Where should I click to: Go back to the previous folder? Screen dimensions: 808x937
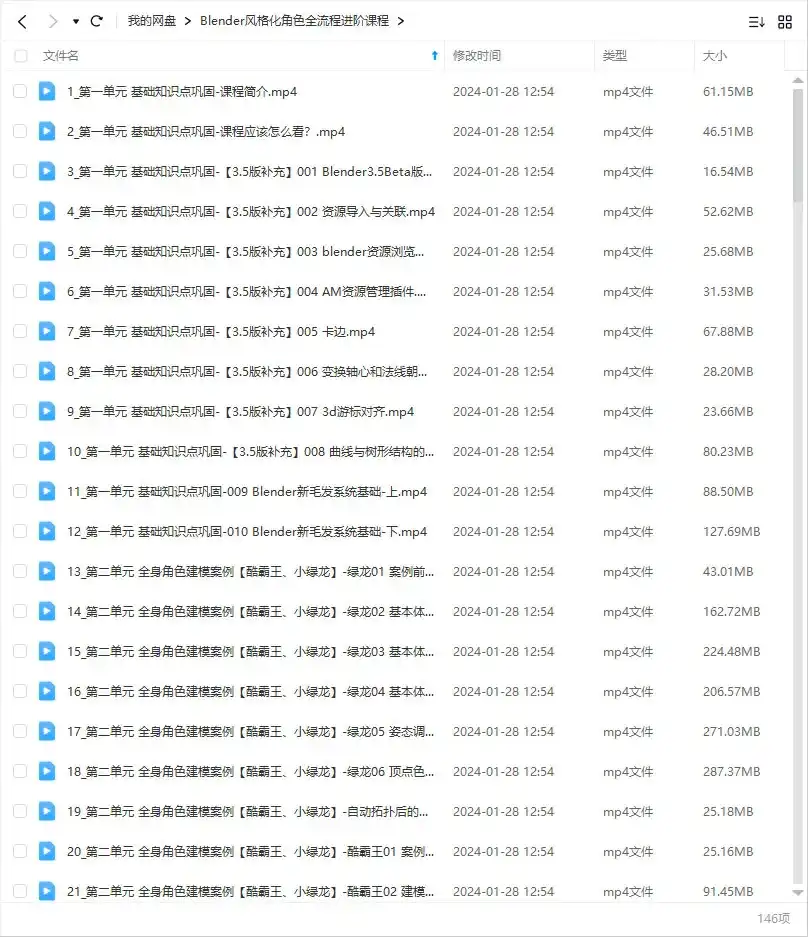coord(22,21)
